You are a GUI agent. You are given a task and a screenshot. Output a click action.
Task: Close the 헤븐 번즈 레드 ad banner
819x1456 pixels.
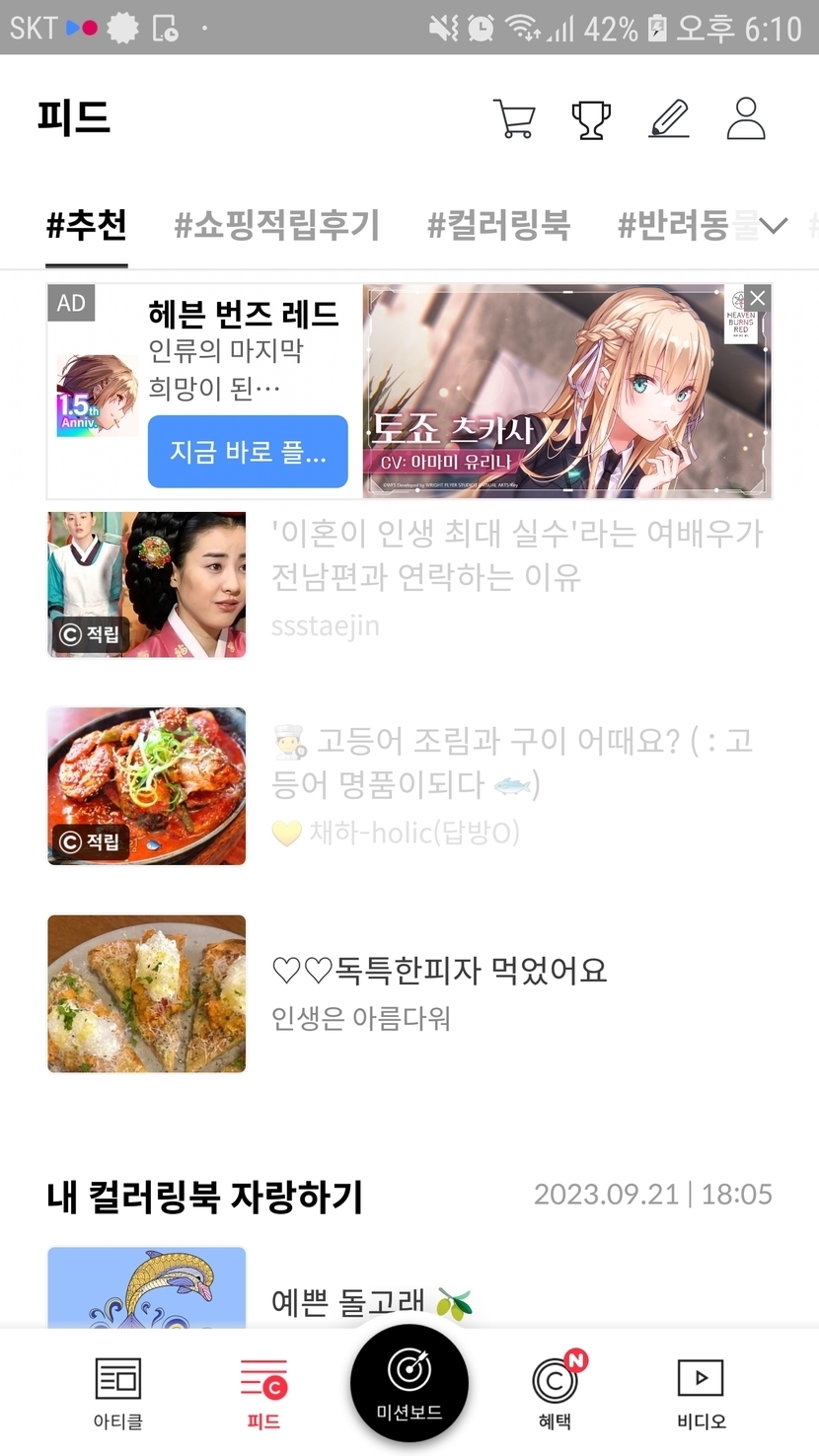[x=757, y=298]
